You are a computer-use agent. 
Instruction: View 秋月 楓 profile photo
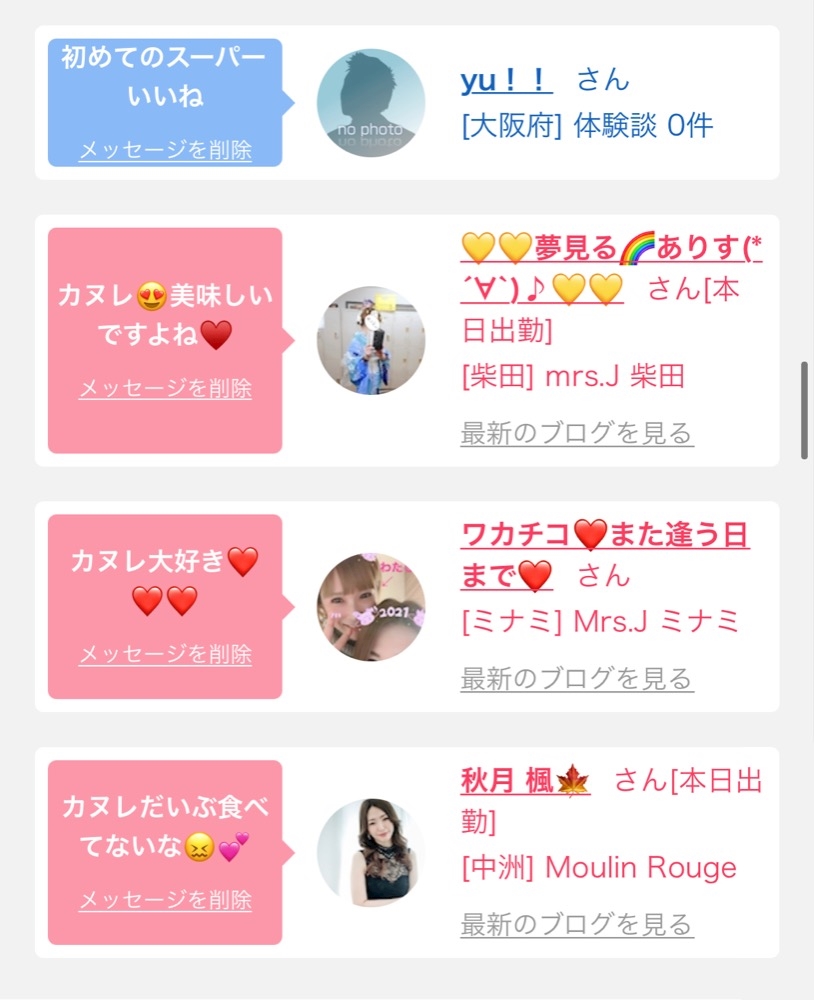[370, 853]
